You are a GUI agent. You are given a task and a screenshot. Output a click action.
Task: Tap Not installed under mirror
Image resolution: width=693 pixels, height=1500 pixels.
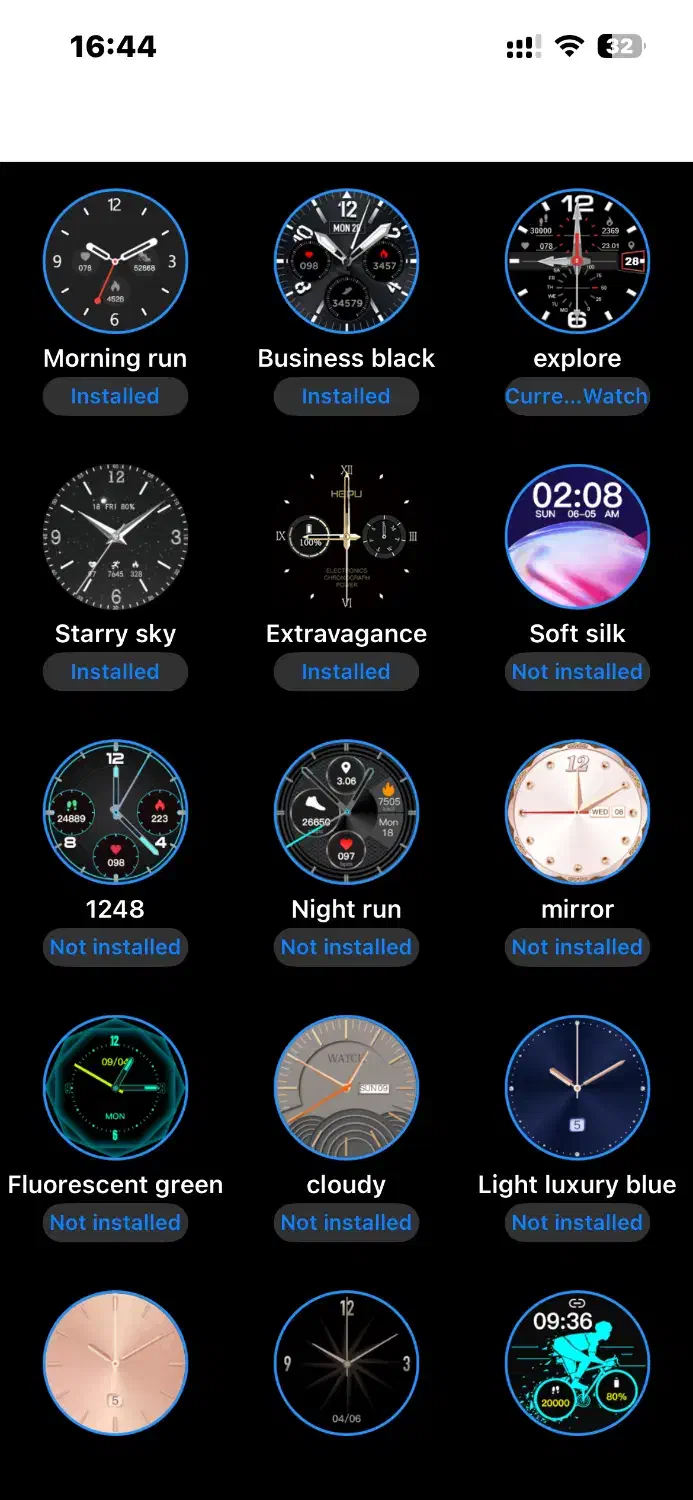pyautogui.click(x=577, y=947)
